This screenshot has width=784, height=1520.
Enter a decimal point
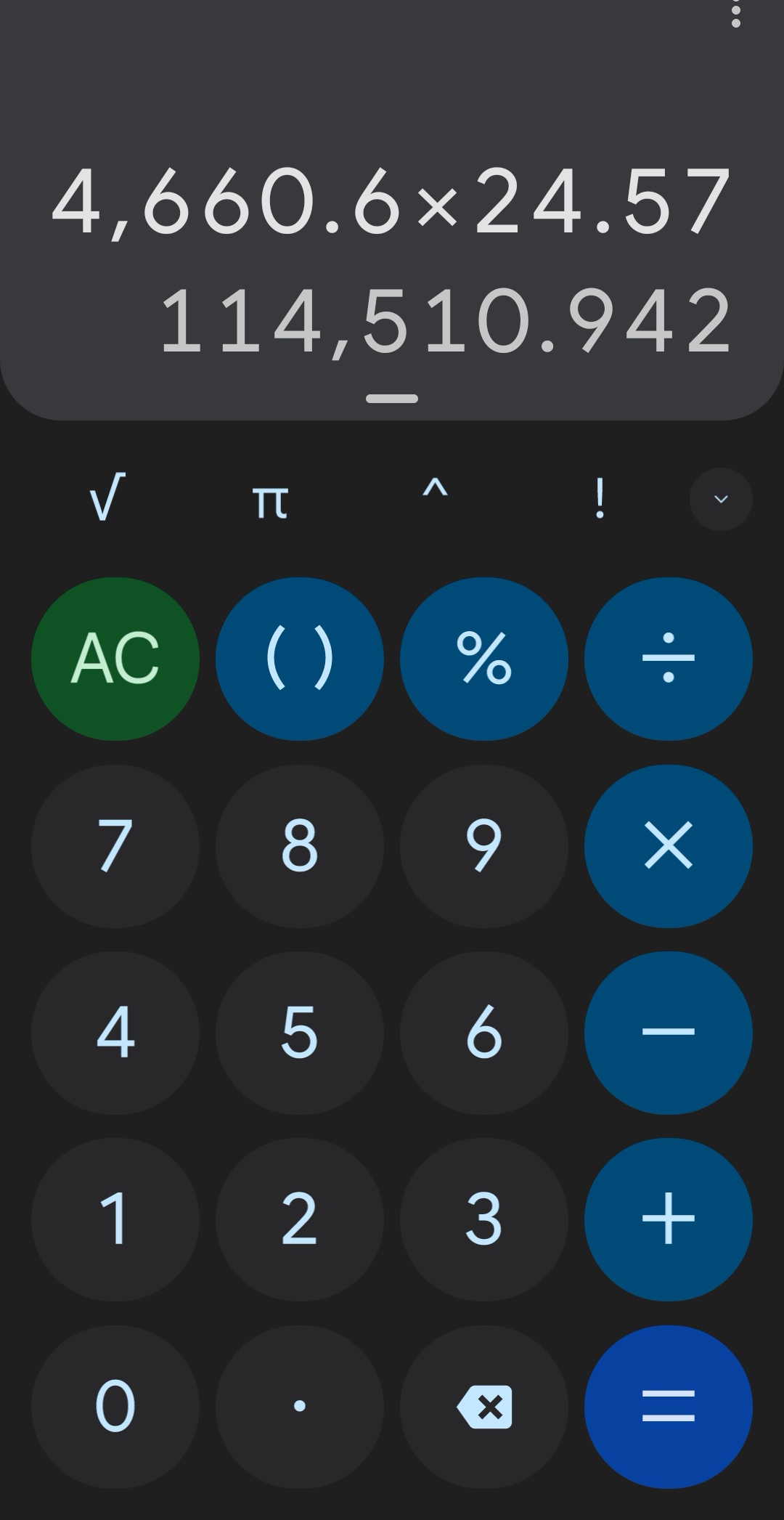click(x=300, y=1407)
